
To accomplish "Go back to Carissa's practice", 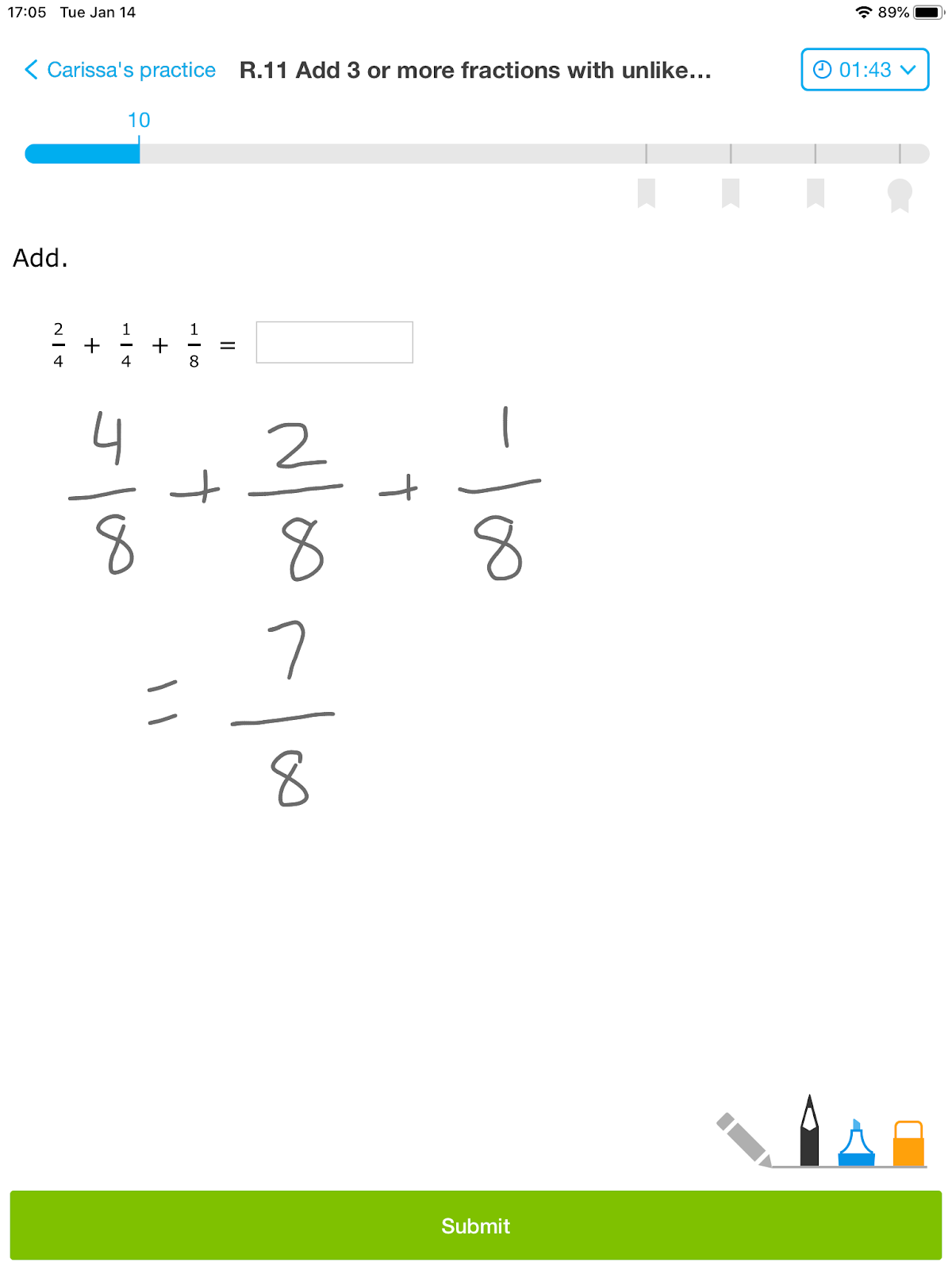I will (x=121, y=70).
